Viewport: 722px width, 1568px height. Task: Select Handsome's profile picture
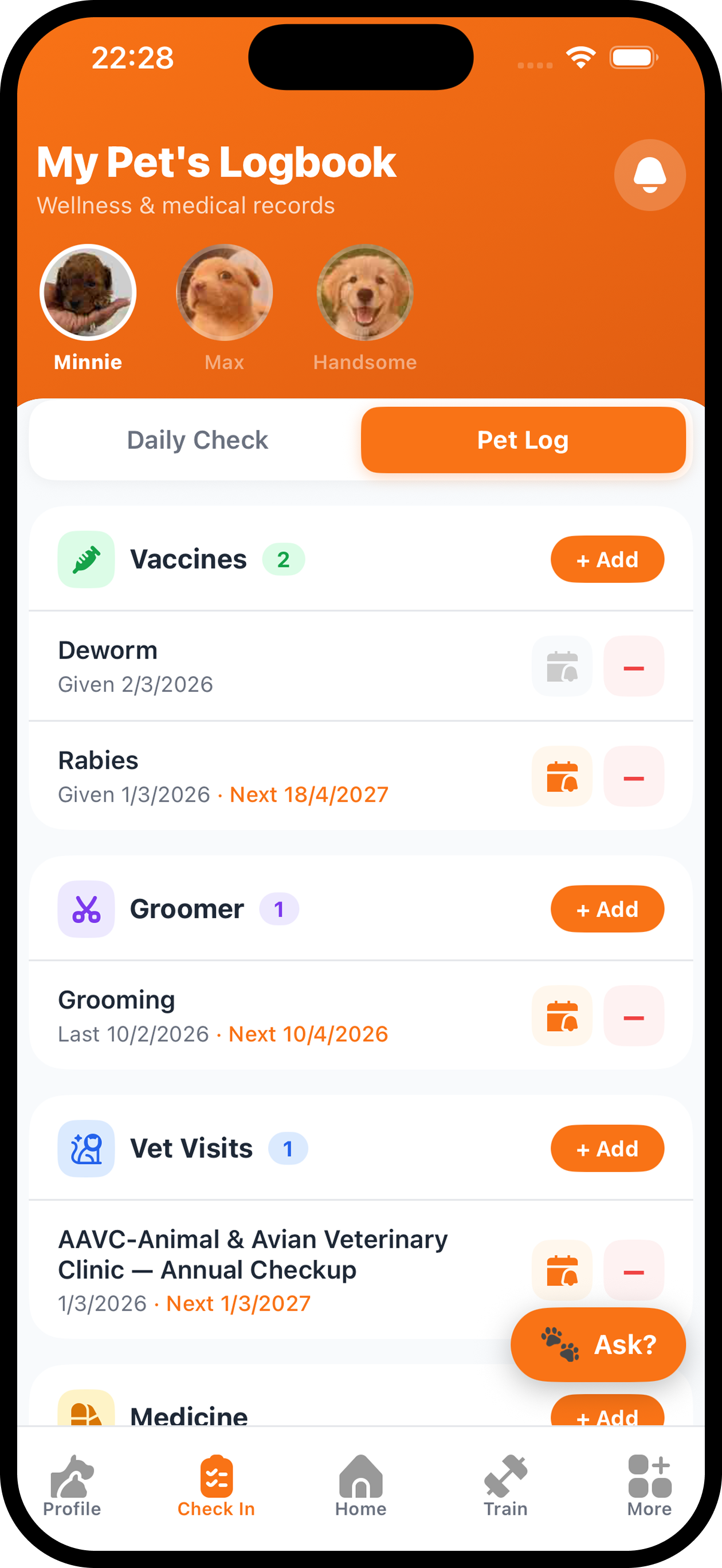(365, 293)
